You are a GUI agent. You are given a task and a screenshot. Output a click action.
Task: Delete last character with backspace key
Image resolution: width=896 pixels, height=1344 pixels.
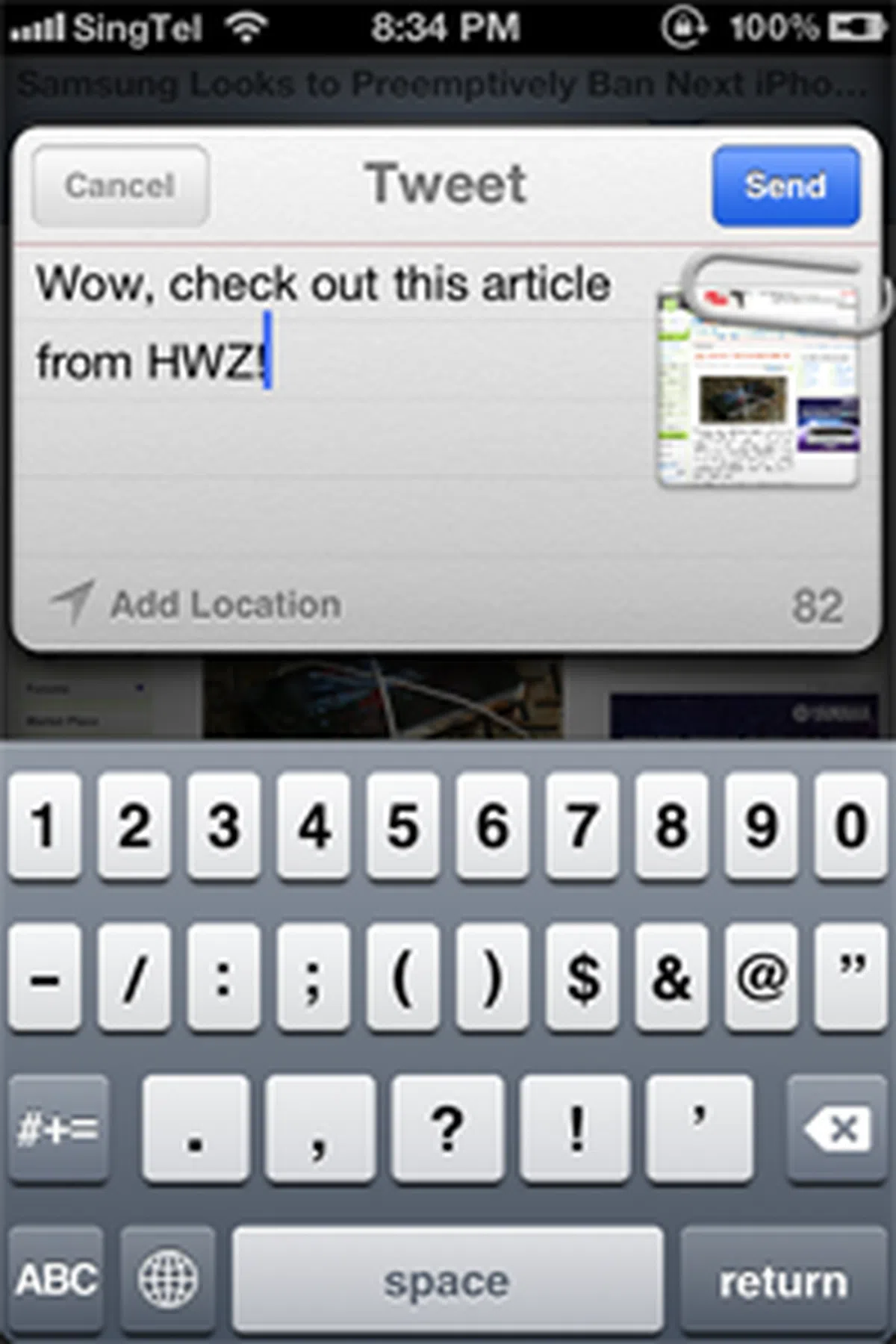838,1128
